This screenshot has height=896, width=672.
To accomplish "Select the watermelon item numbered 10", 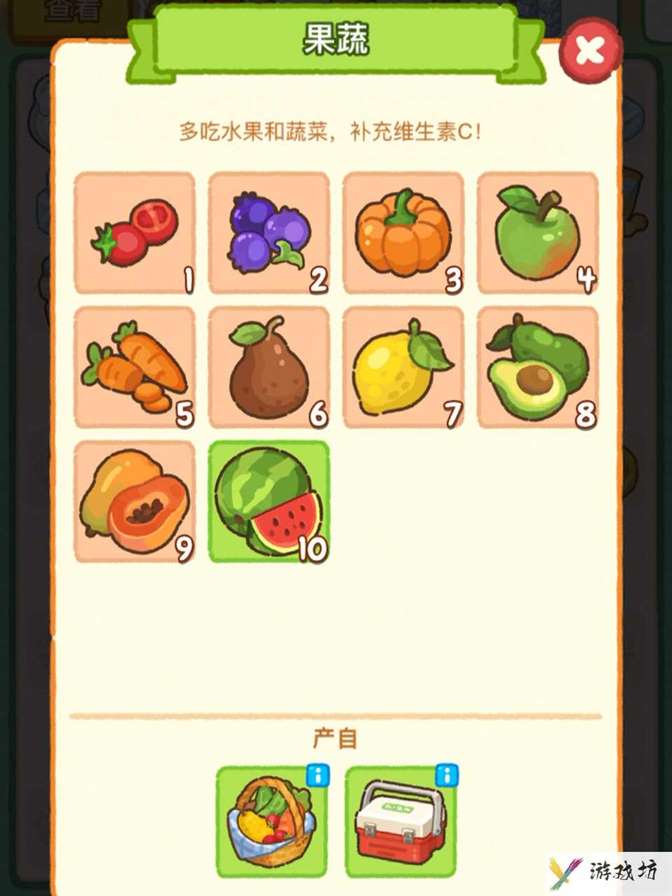I will click(x=269, y=501).
